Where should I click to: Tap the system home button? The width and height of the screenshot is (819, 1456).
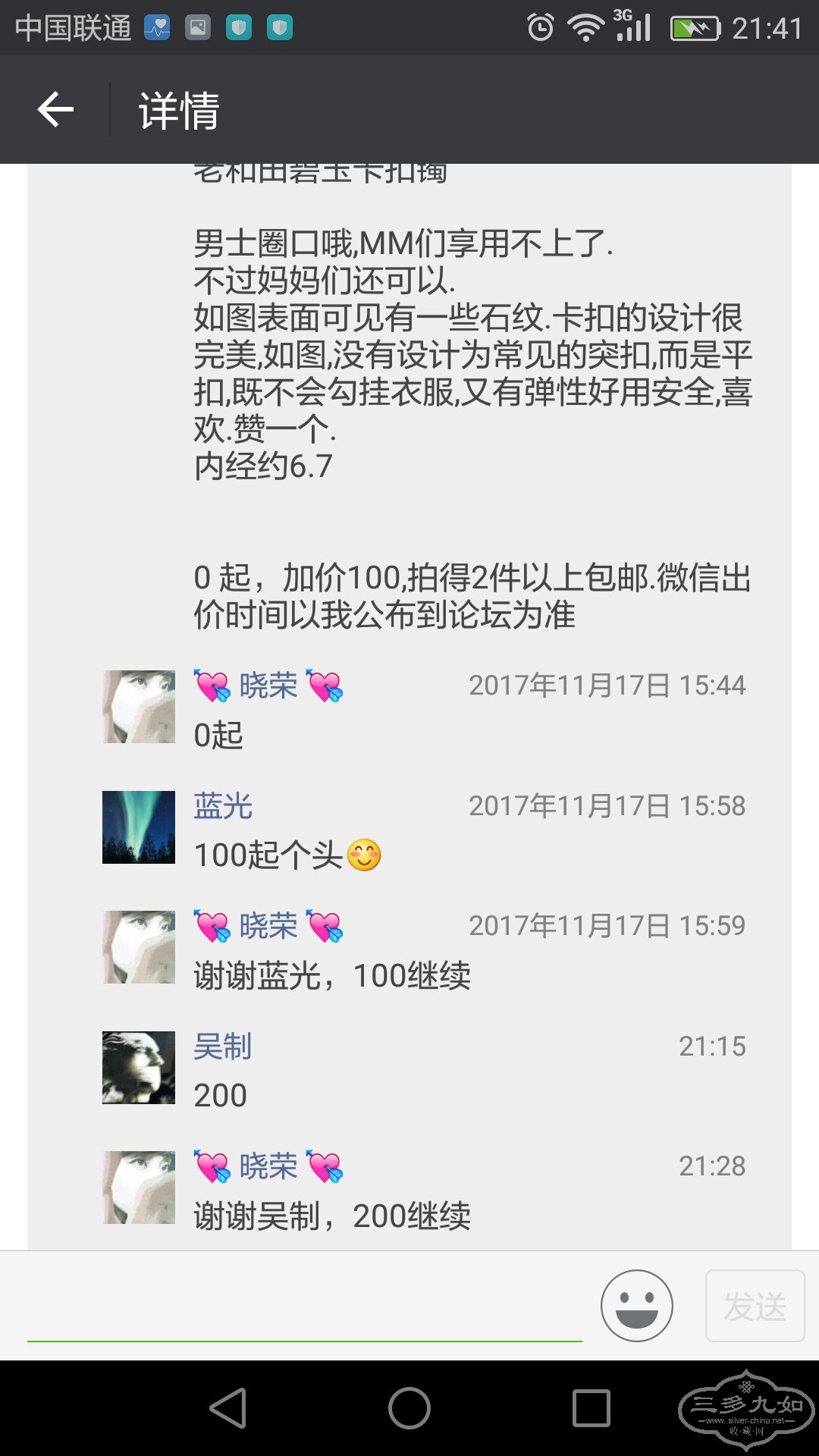pos(409,1408)
